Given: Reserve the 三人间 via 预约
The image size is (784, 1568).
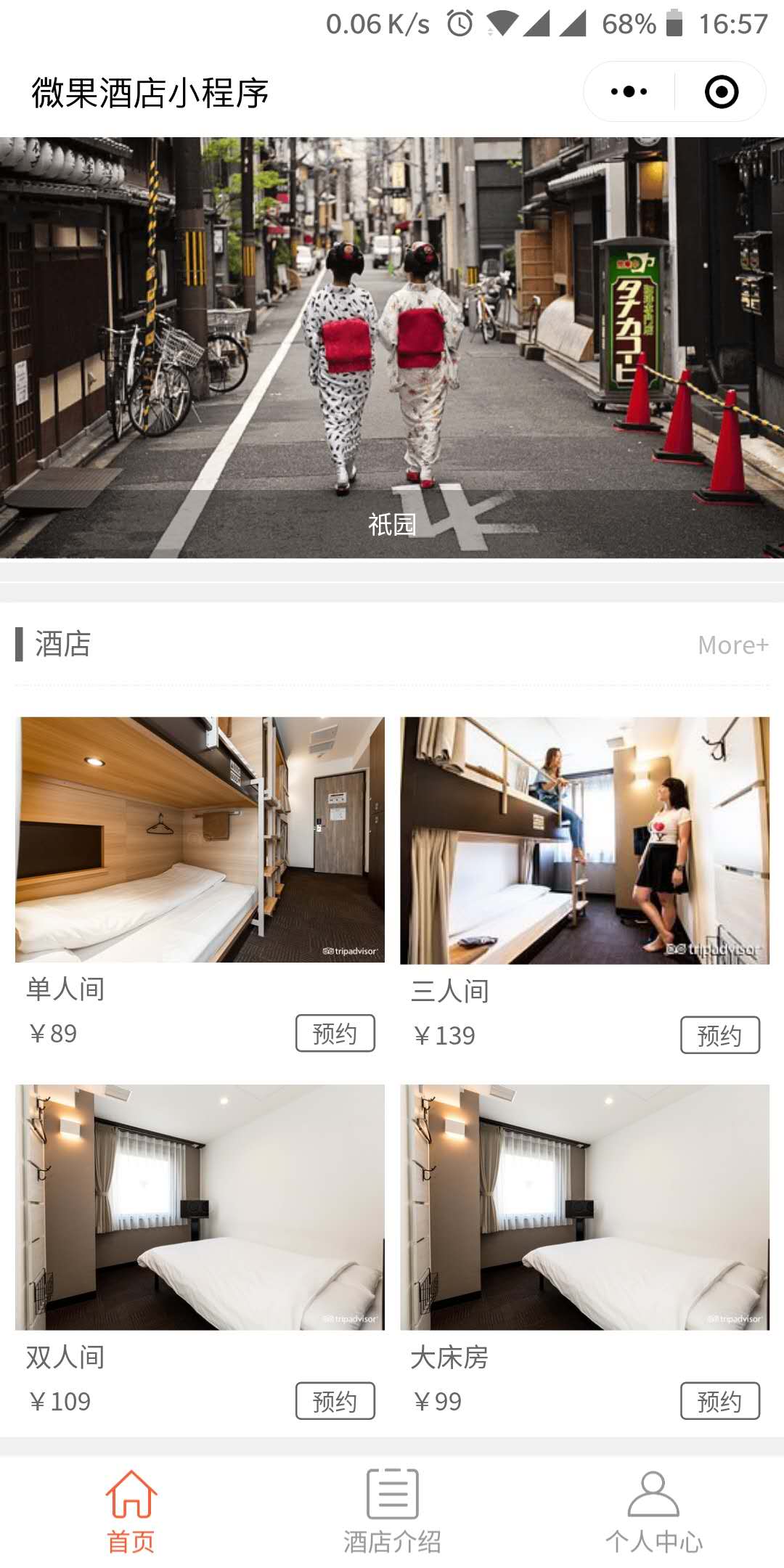Looking at the screenshot, I should pos(719,1035).
